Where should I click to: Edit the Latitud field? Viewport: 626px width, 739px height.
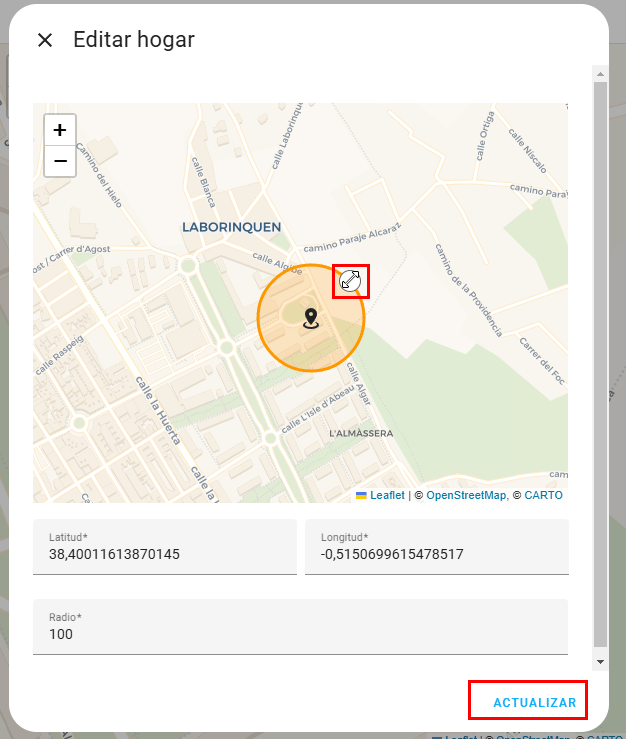click(x=165, y=553)
